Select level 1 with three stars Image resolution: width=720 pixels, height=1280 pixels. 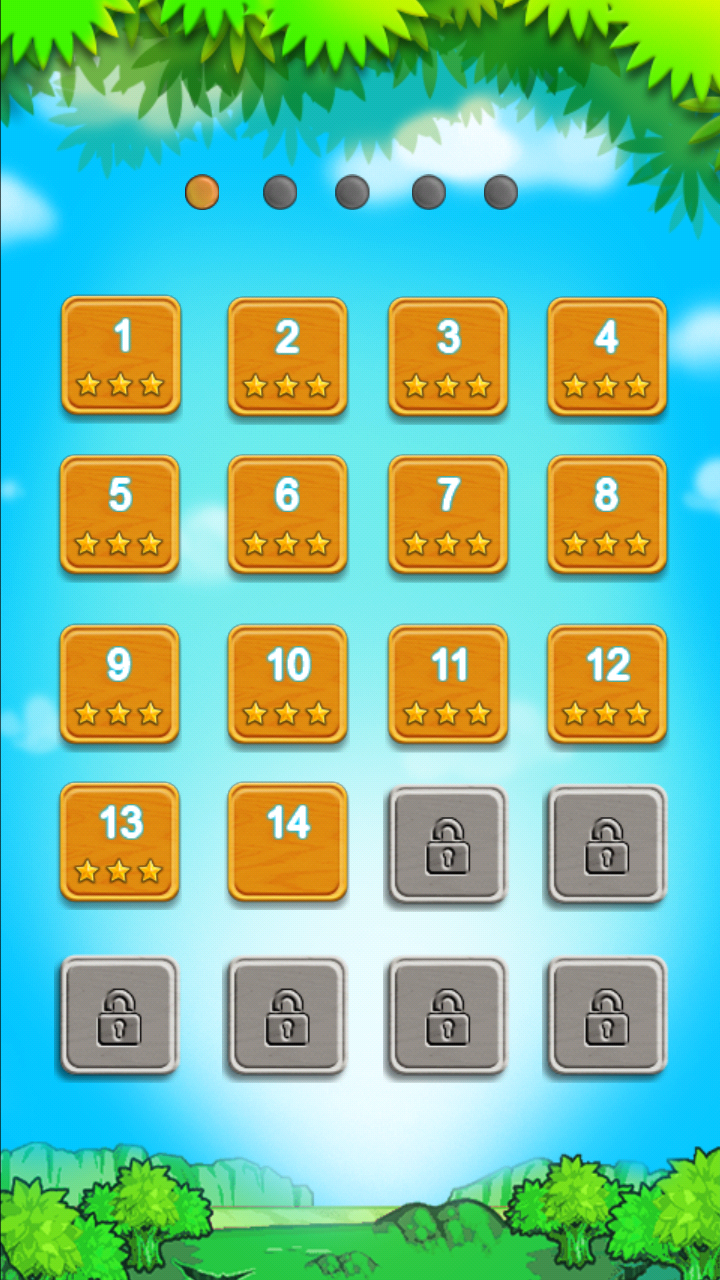(120, 355)
